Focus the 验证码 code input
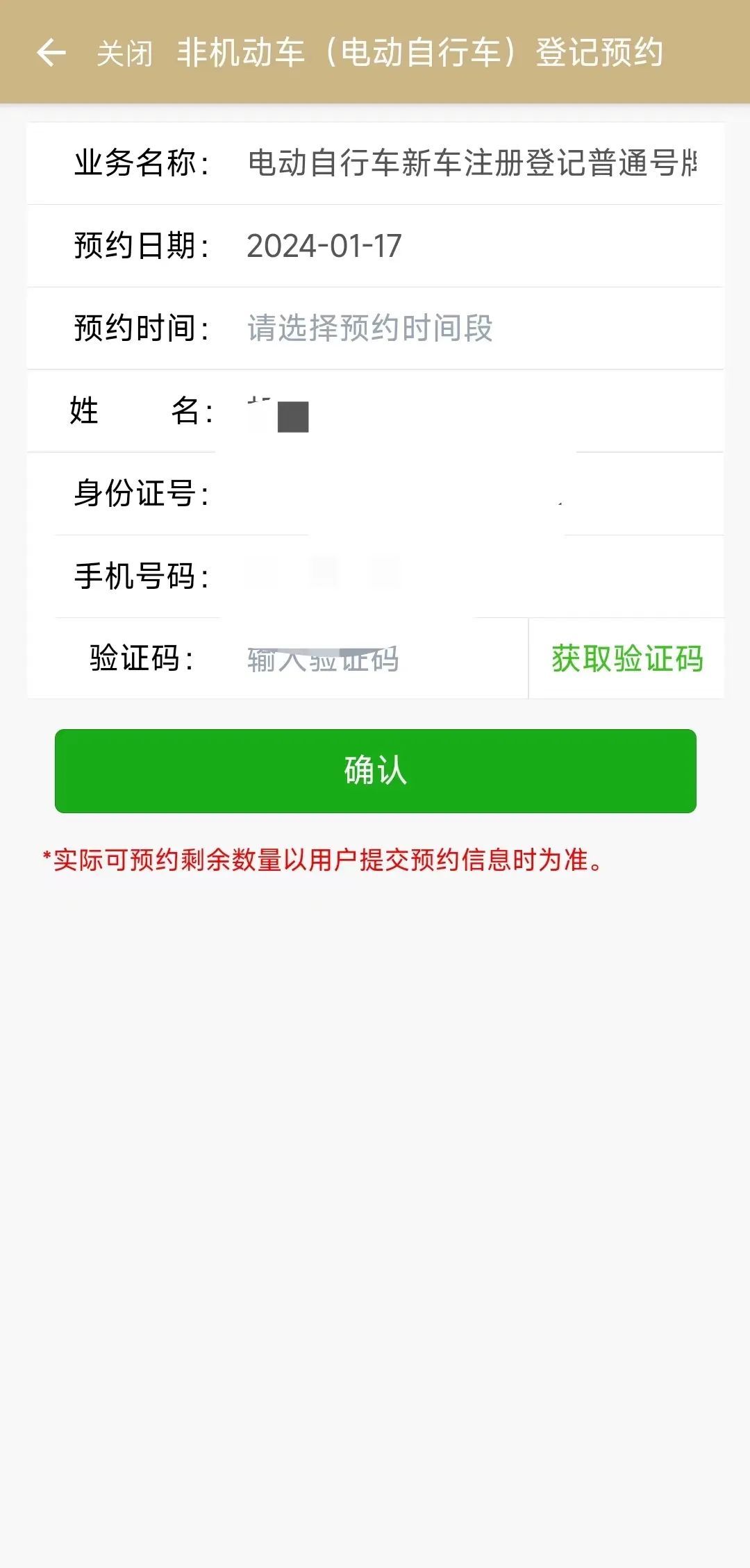Screen dimensions: 750x1568 click(375, 659)
